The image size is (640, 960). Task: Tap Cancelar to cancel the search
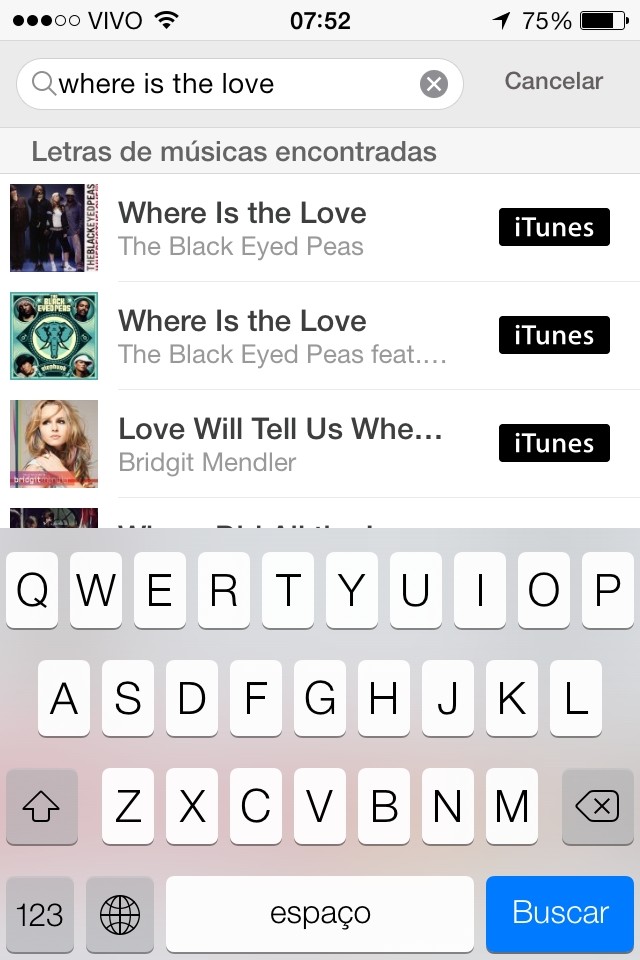point(553,82)
